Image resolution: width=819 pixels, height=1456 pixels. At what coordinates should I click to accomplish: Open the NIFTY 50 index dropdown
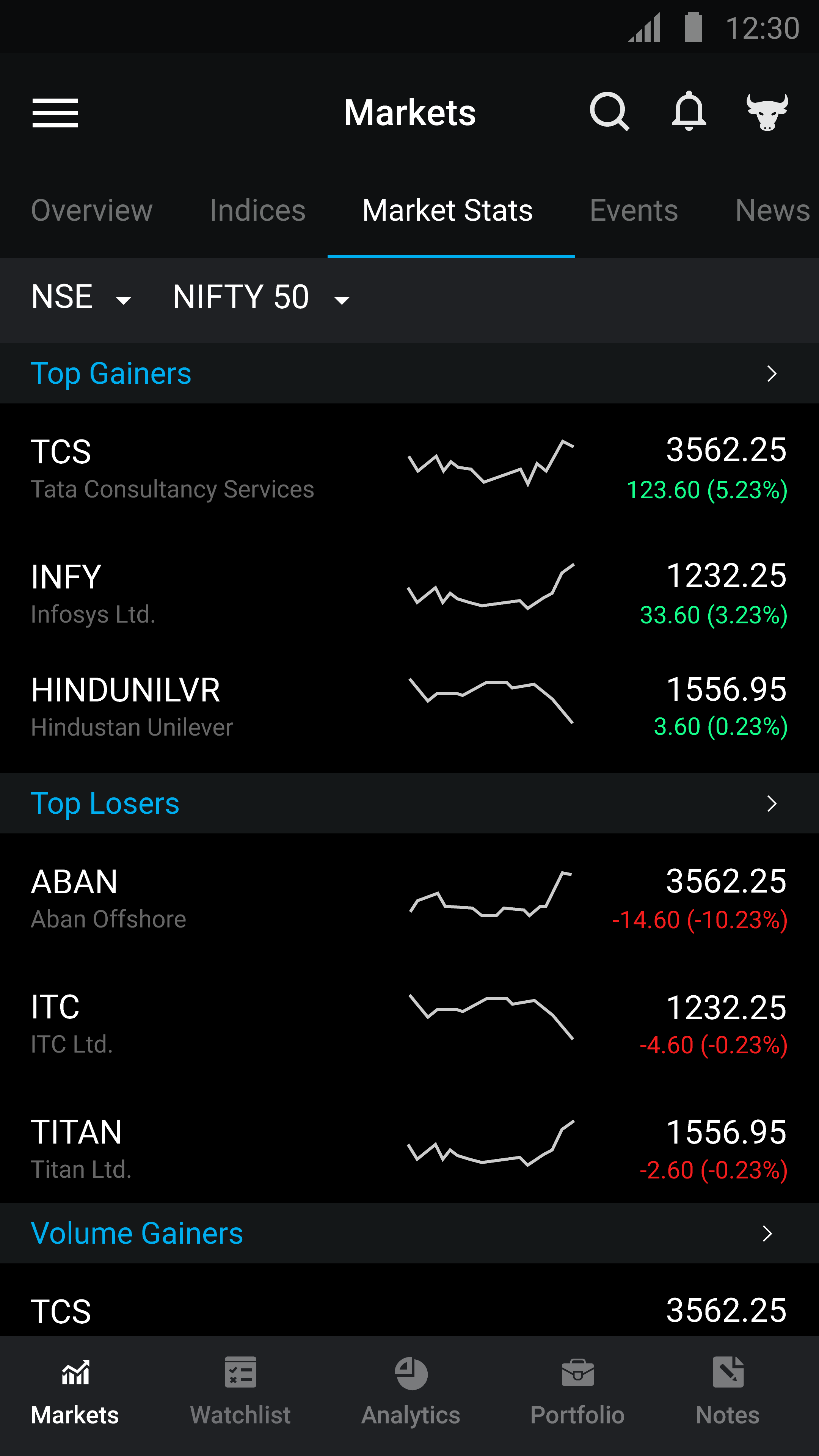(x=261, y=297)
